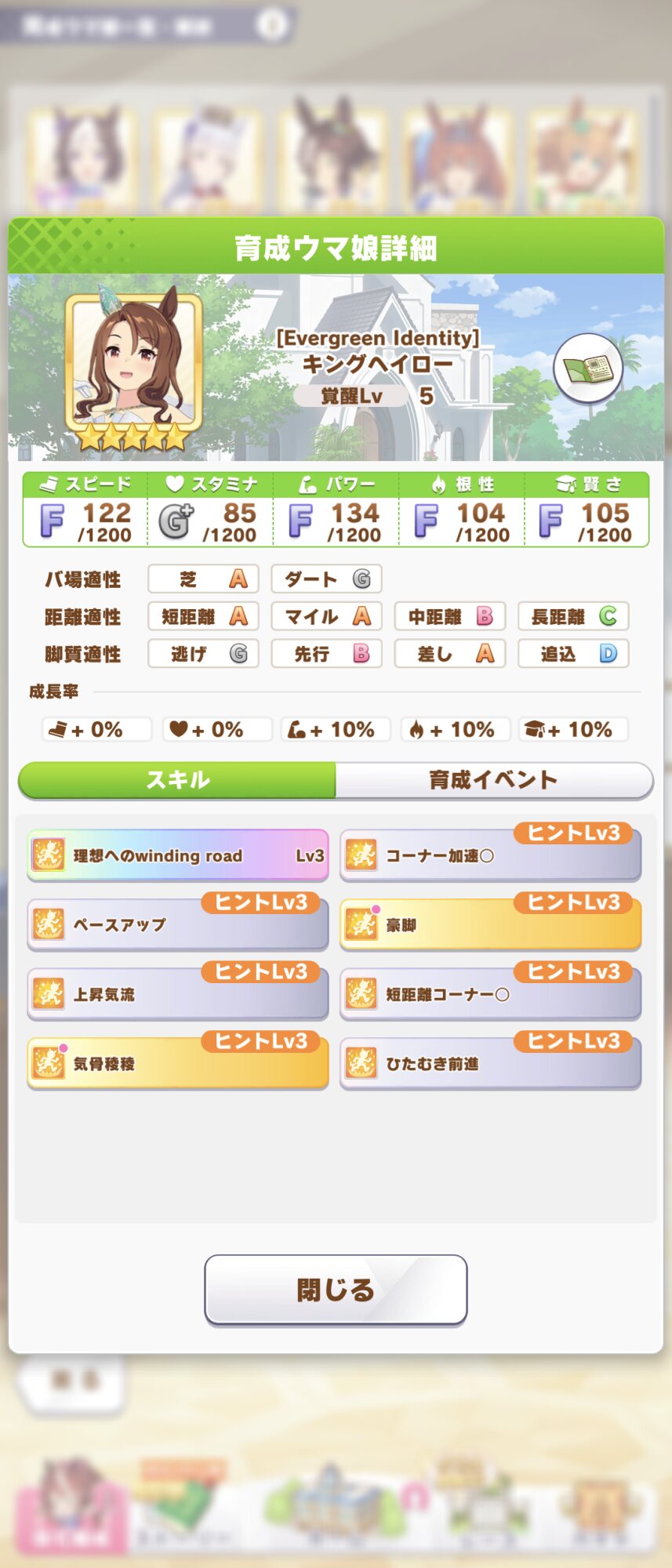Select the ひたむき前進 skill

490,1064
